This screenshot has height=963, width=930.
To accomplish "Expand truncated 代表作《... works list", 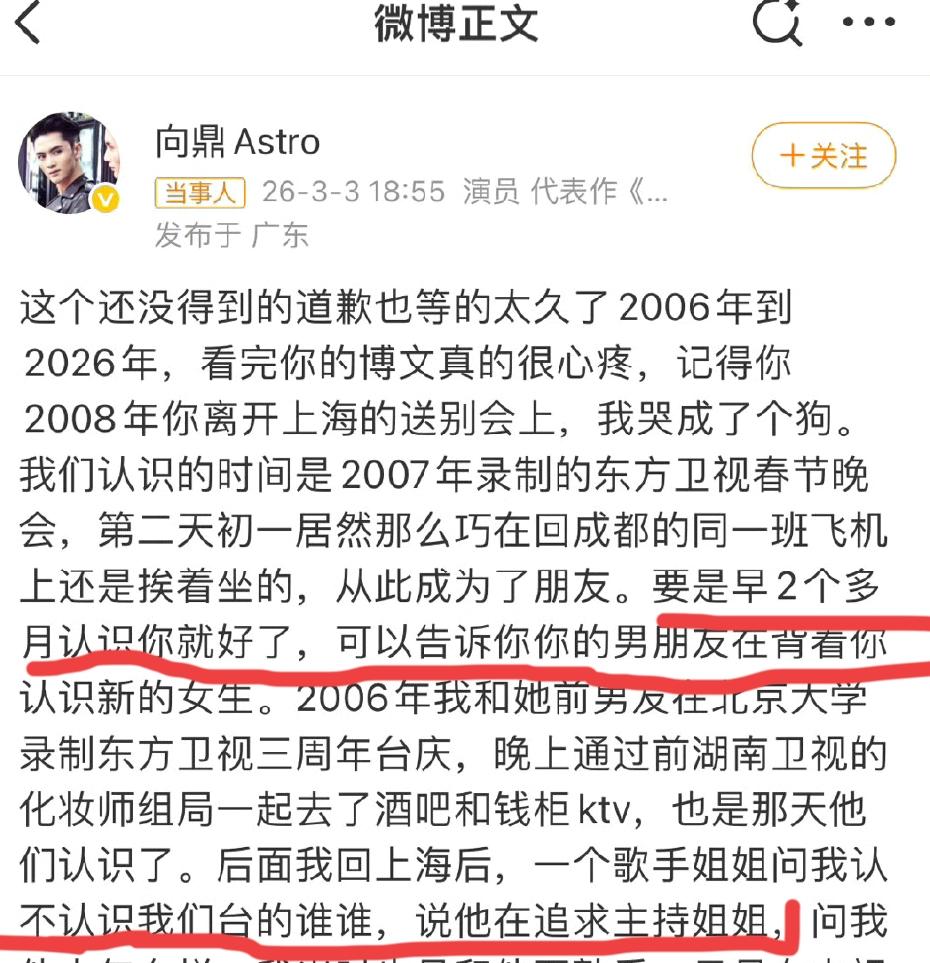I will click(620, 192).
